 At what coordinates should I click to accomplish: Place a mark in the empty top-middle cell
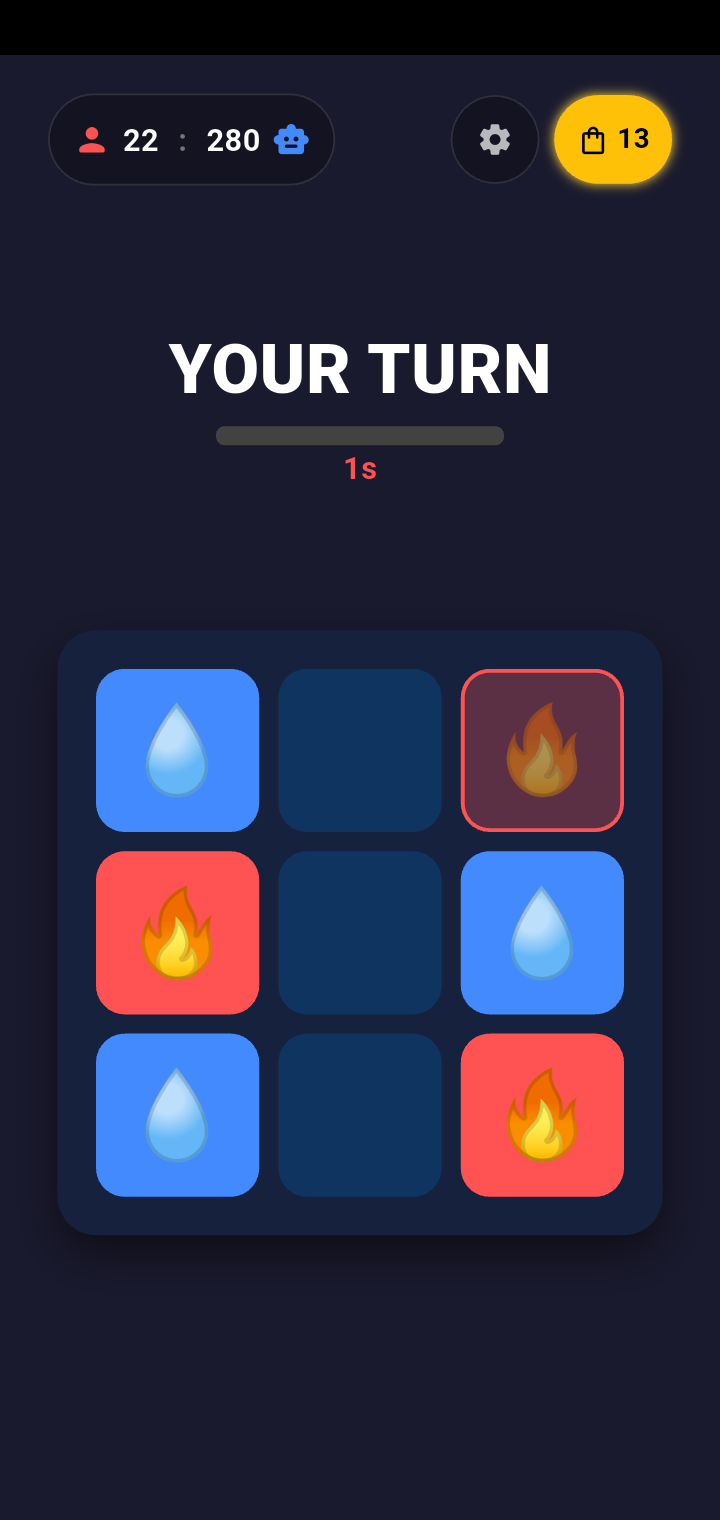360,750
